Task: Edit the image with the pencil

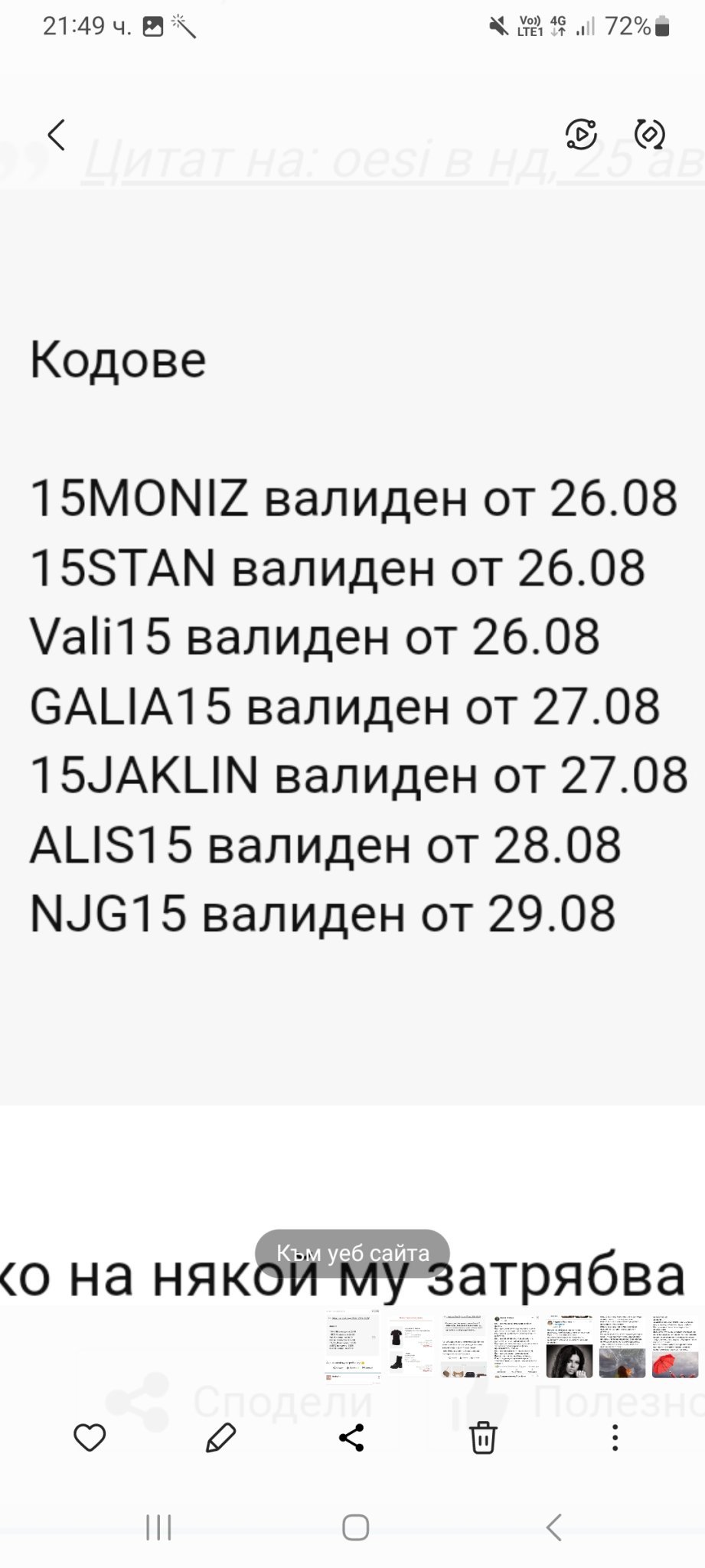Action: click(220, 1439)
